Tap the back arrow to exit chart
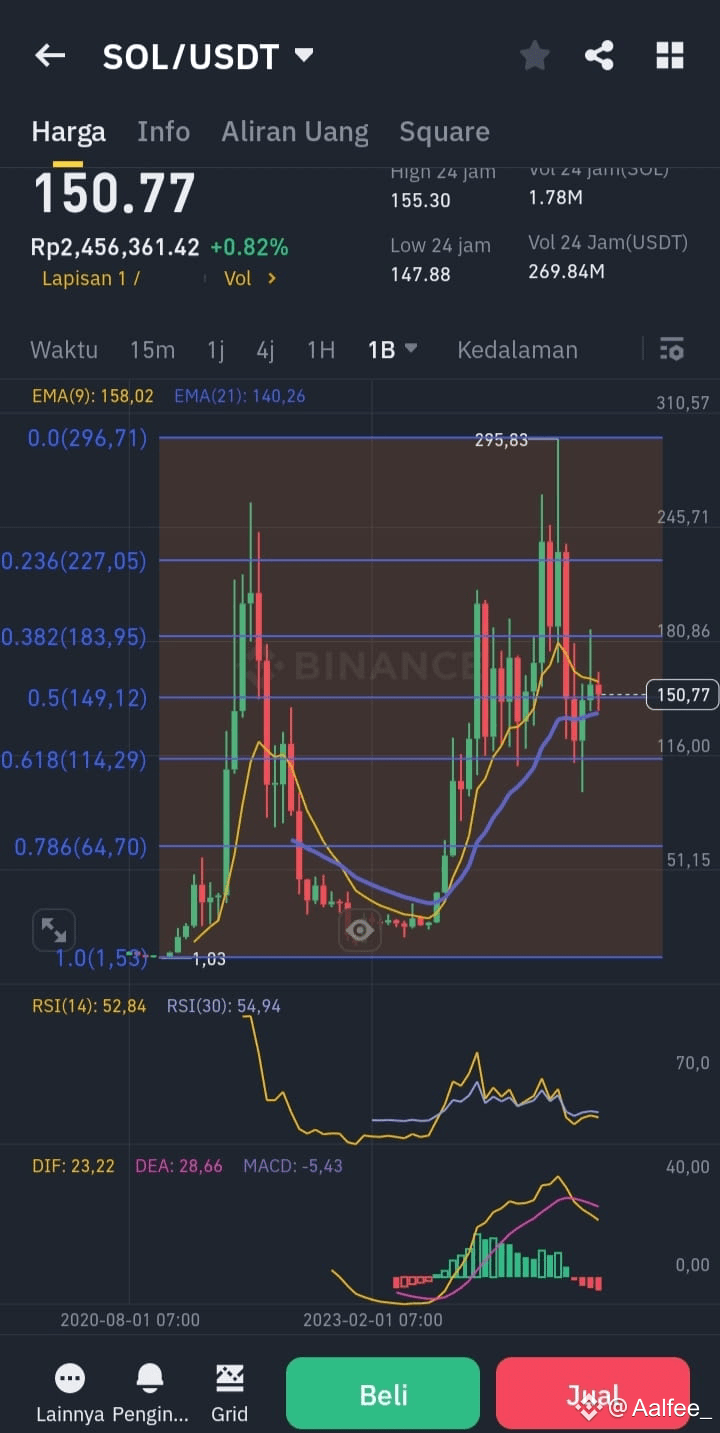The width and height of the screenshot is (720, 1433). click(49, 55)
